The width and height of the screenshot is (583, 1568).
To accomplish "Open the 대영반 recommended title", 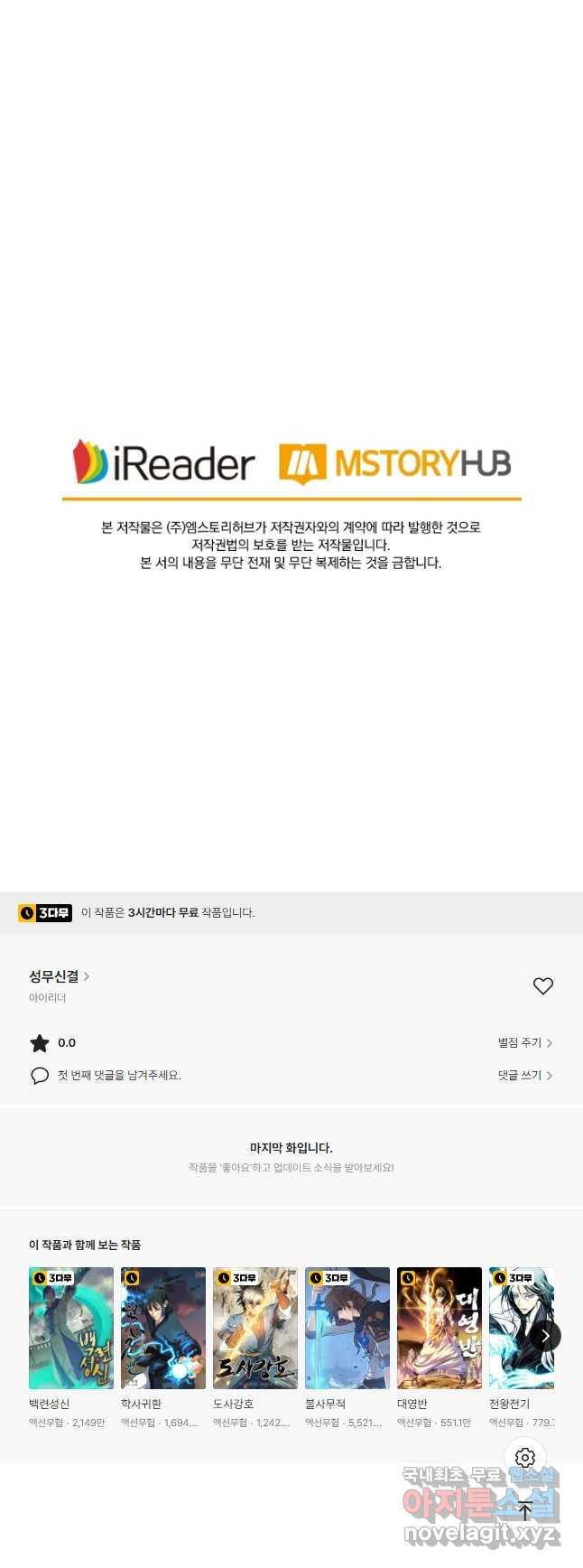I will tap(440, 1328).
